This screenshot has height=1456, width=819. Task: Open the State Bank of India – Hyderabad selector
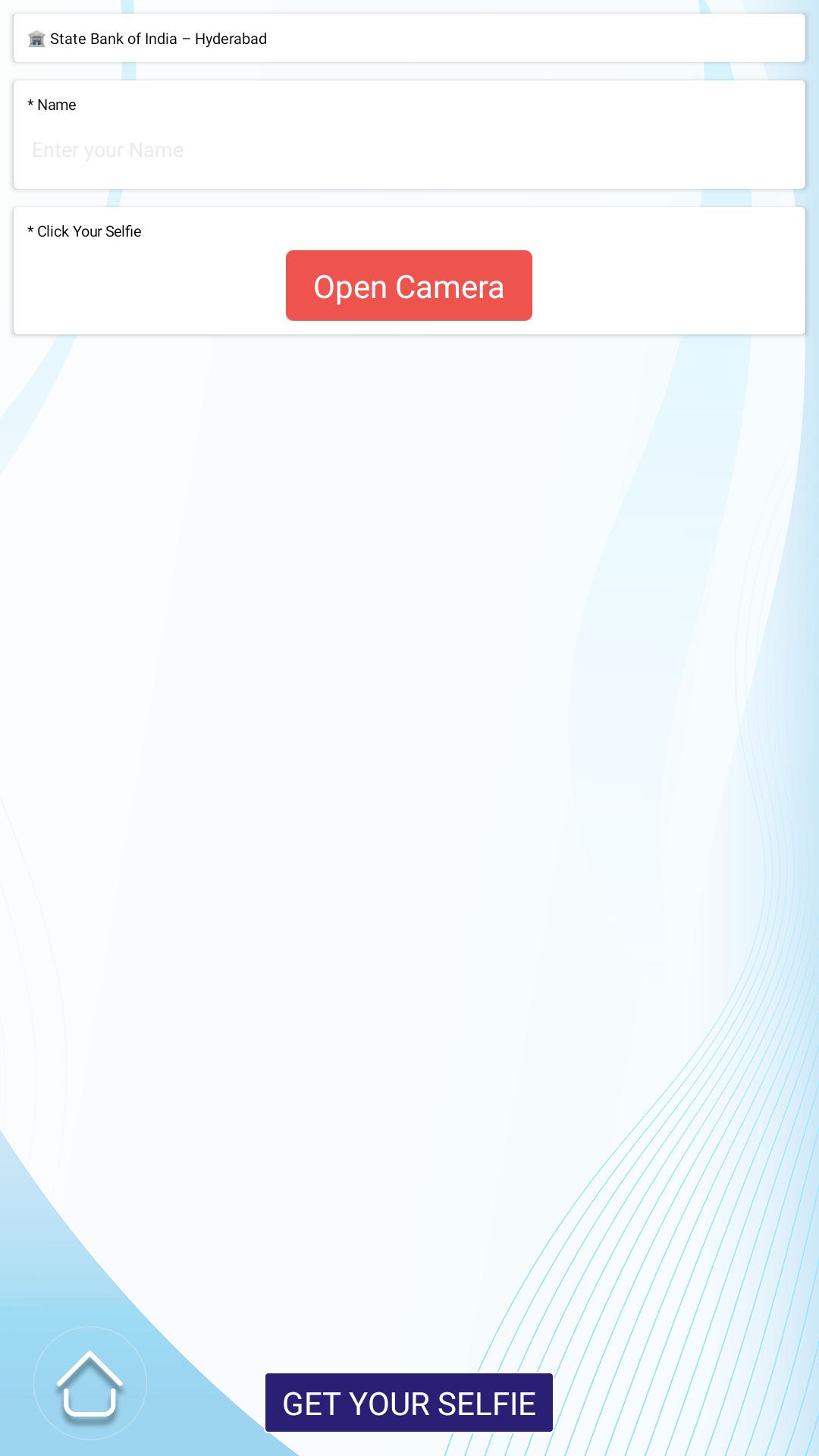[409, 39]
